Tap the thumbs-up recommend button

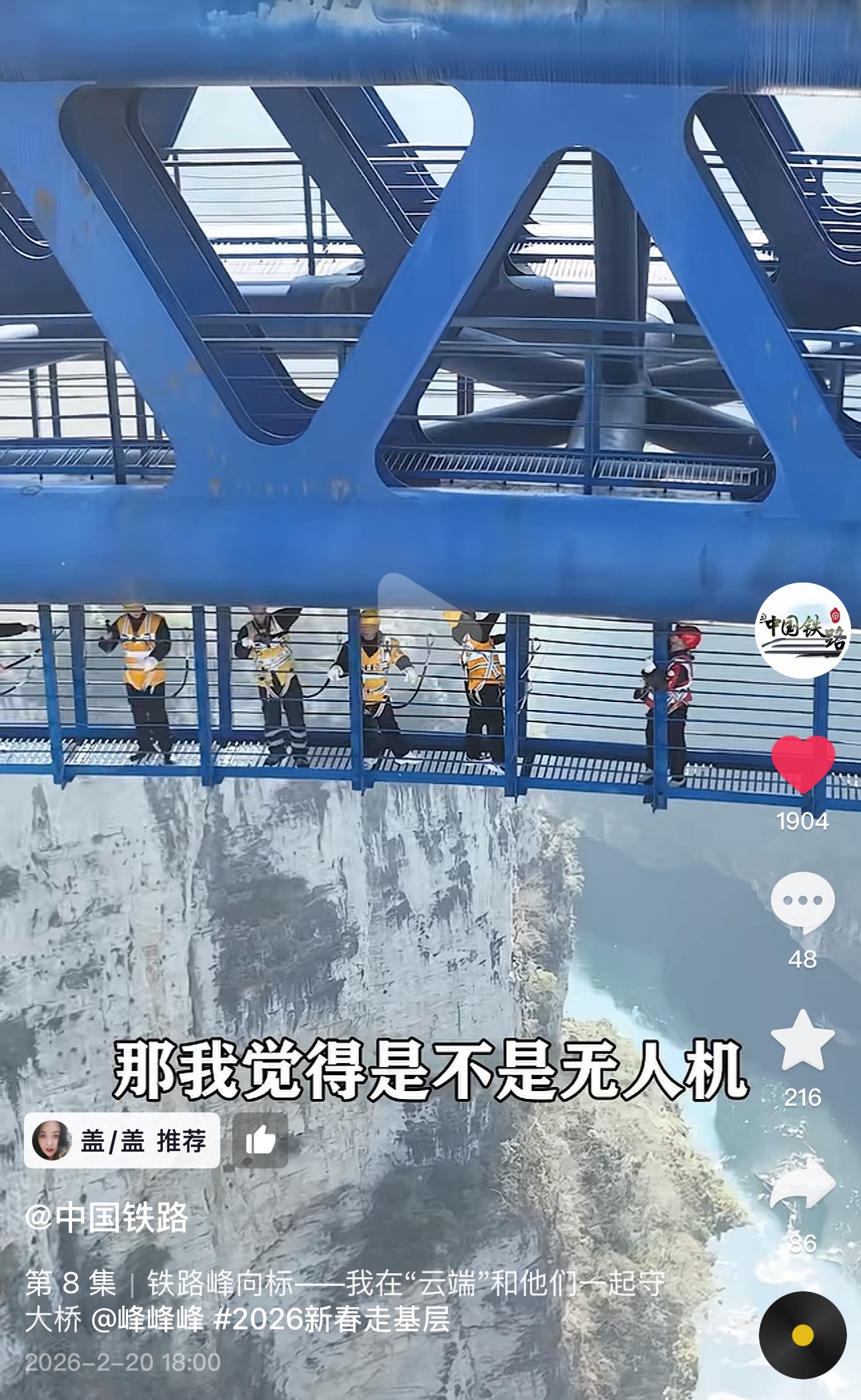pos(260,1140)
